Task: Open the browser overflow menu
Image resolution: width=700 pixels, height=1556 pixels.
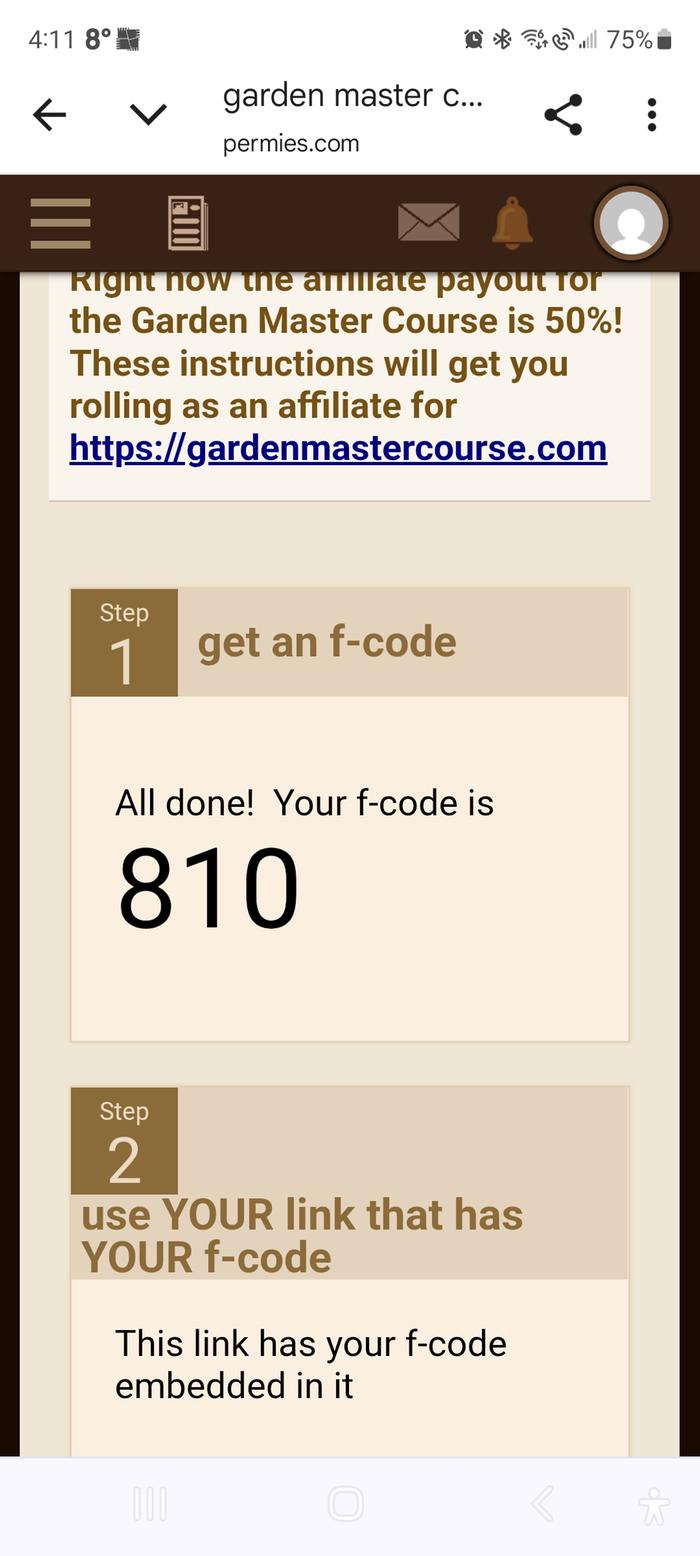Action: 652,115
